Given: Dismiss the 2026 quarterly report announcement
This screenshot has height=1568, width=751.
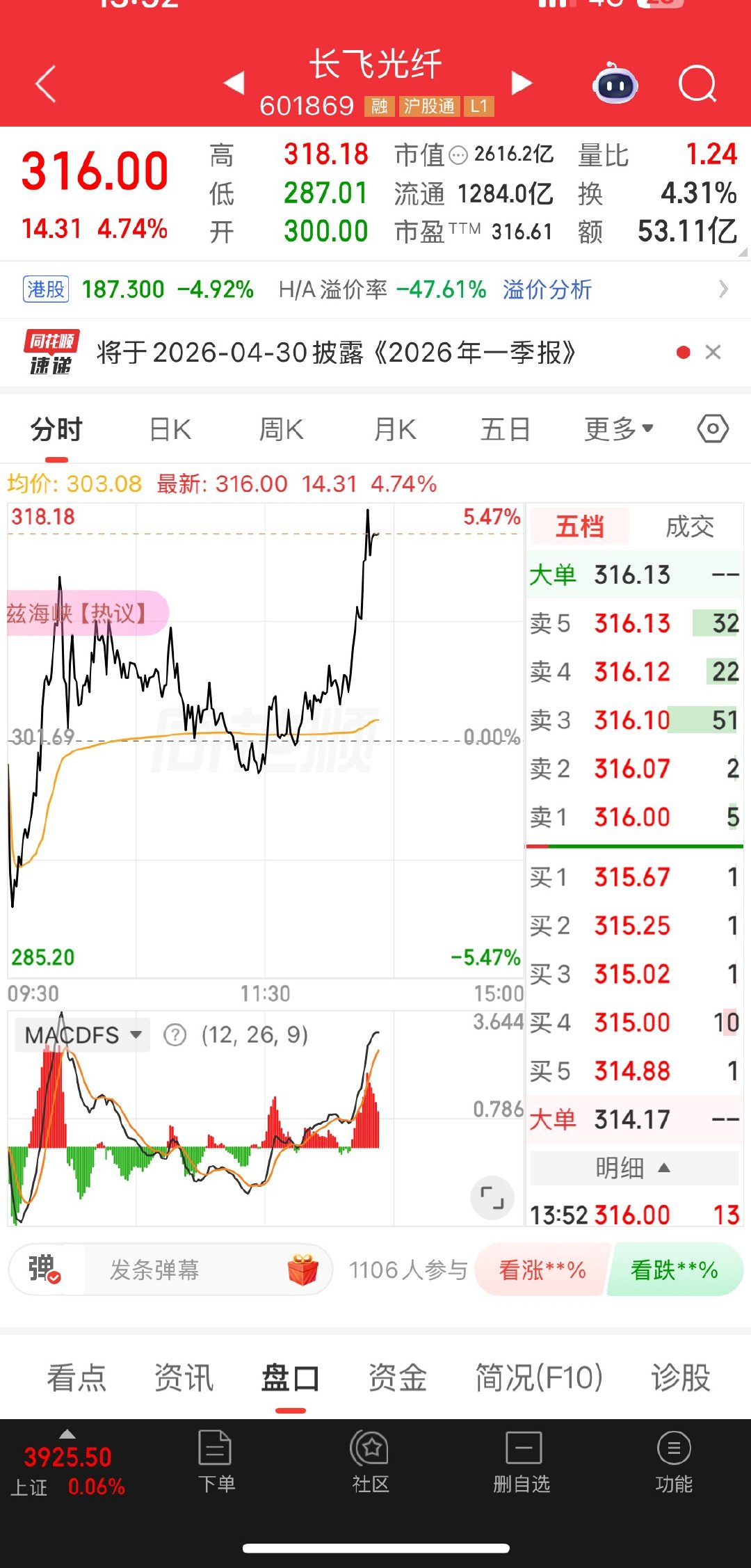Looking at the screenshot, I should click(x=713, y=353).
